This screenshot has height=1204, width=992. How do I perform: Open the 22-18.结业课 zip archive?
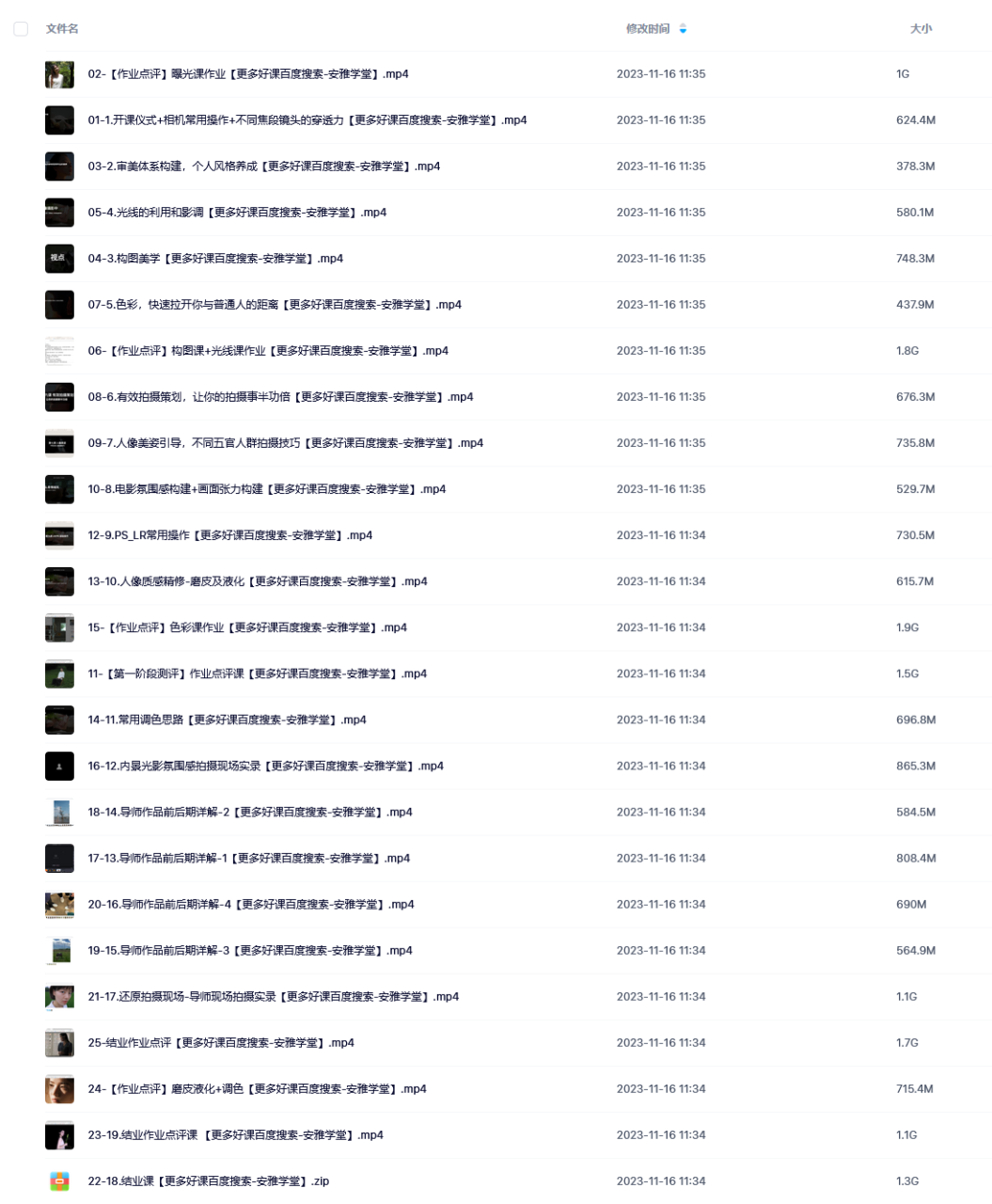coord(208,1180)
